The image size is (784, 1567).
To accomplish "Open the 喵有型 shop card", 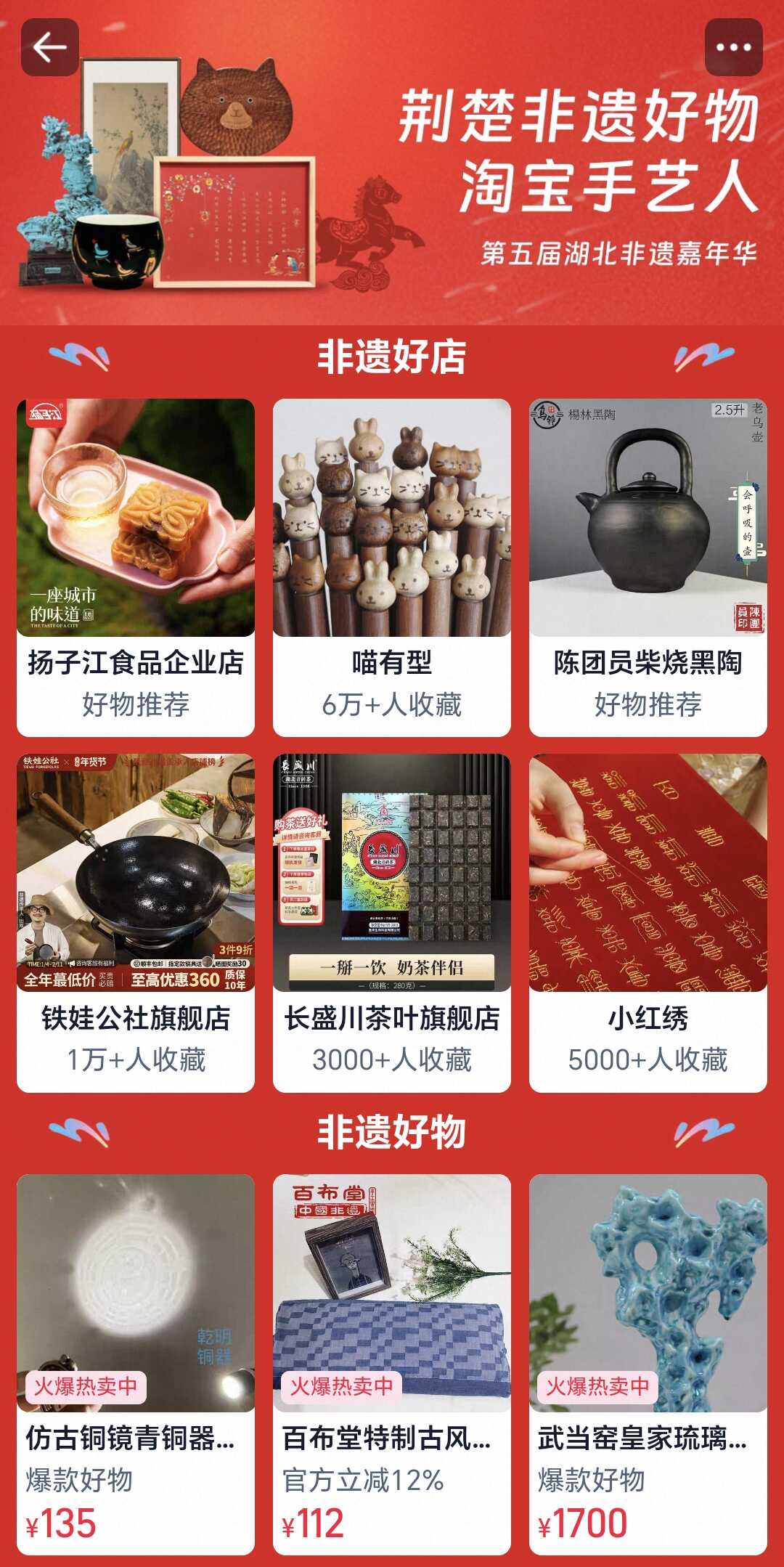I will coord(392,566).
